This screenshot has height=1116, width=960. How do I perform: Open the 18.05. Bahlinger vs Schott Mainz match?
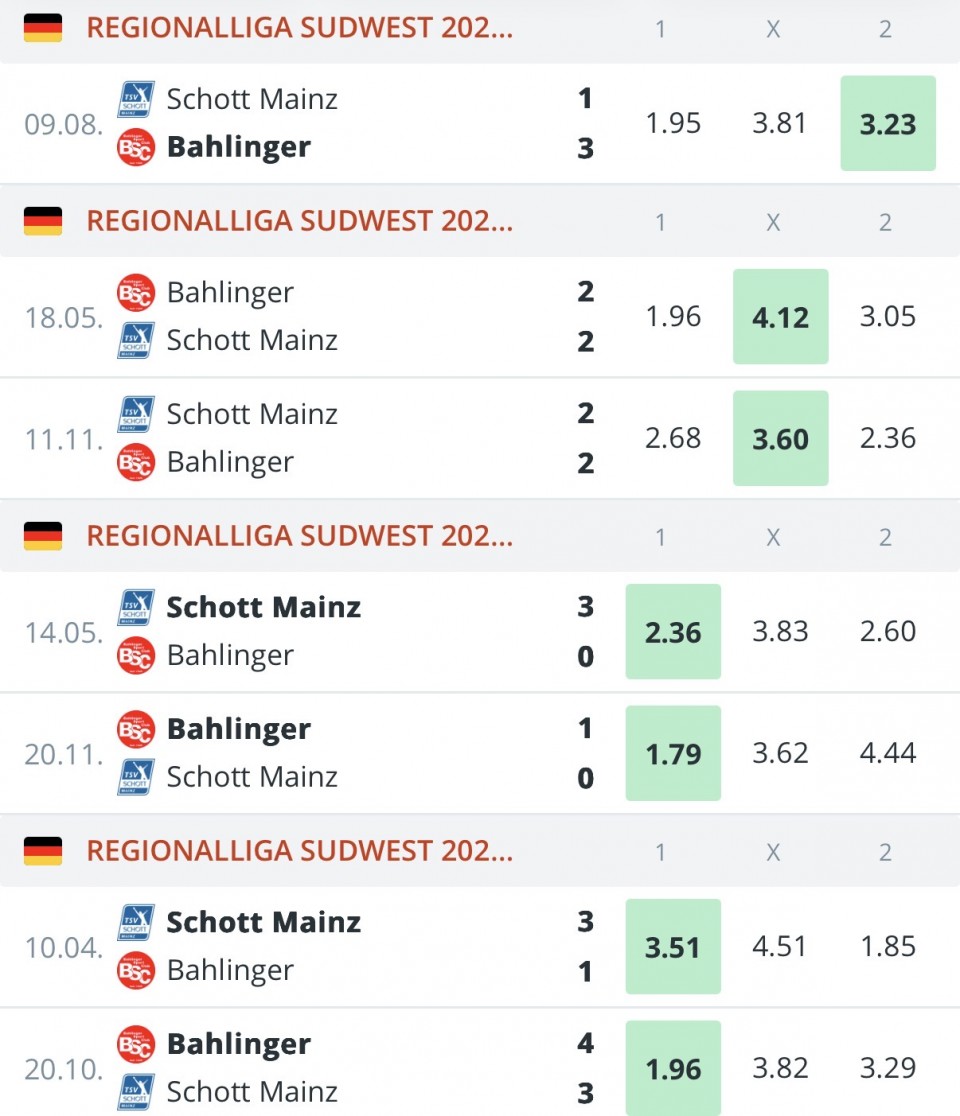point(300,317)
